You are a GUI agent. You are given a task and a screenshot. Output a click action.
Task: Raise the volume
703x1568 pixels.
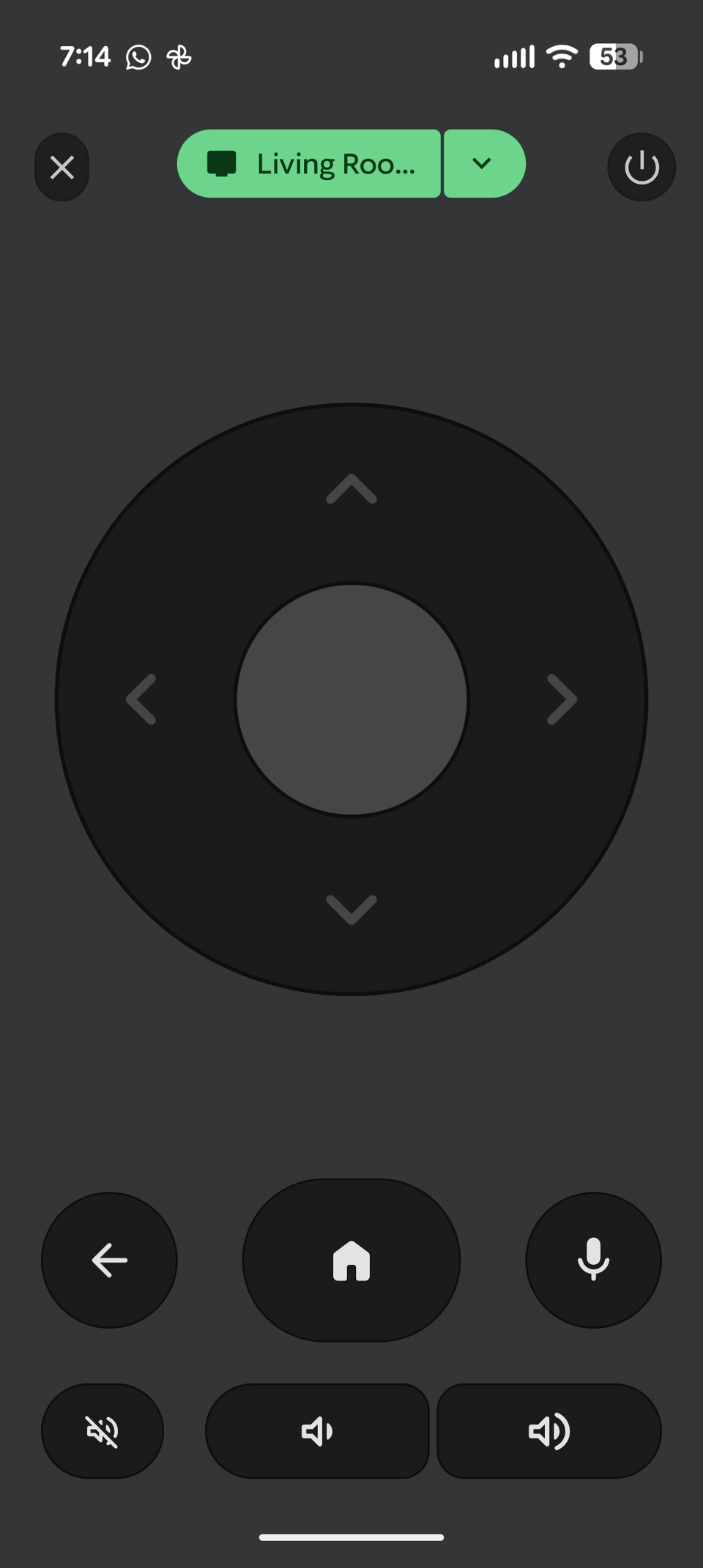pos(549,1431)
